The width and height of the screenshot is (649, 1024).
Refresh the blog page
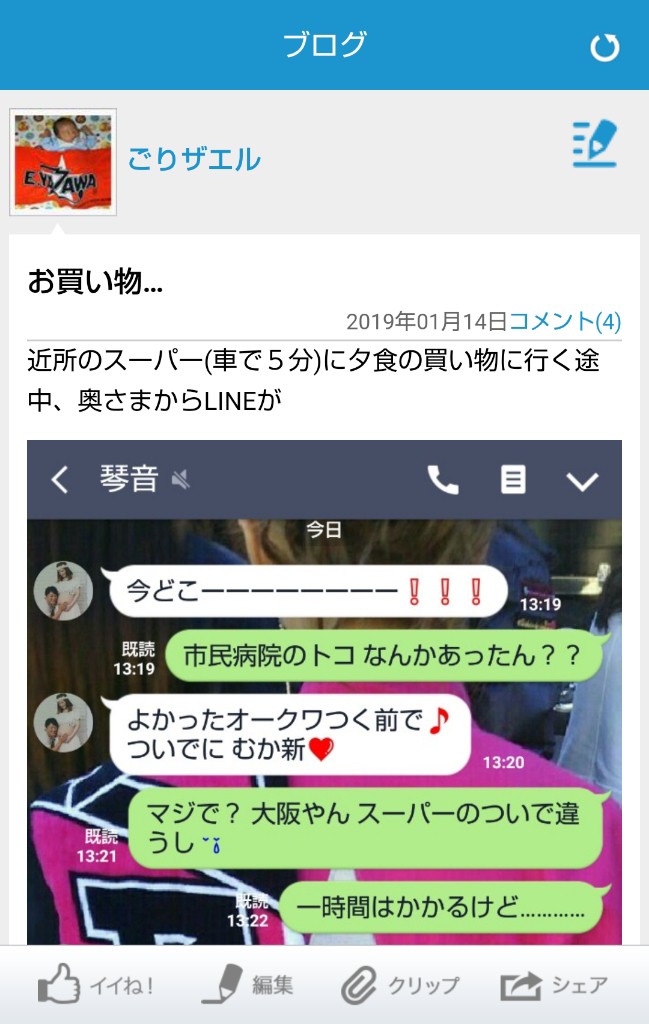[x=604, y=47]
